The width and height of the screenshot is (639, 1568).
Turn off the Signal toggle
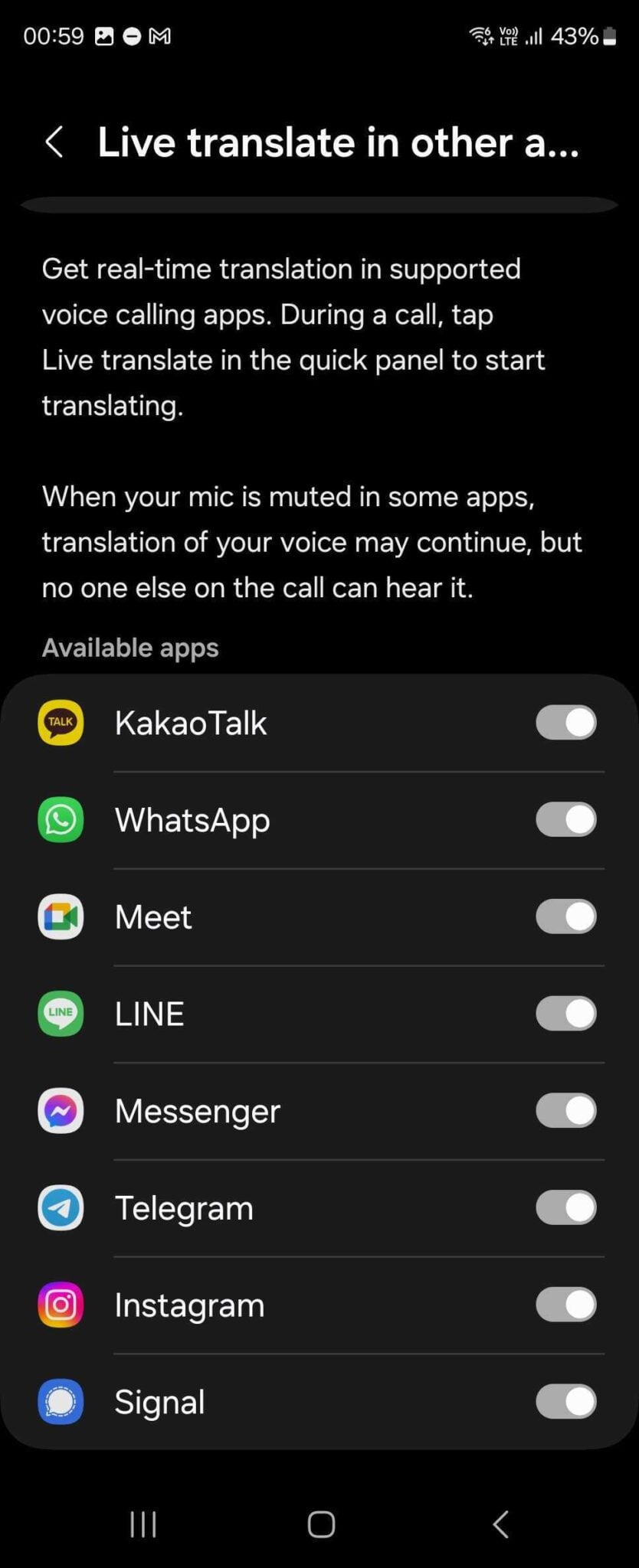coord(565,1401)
